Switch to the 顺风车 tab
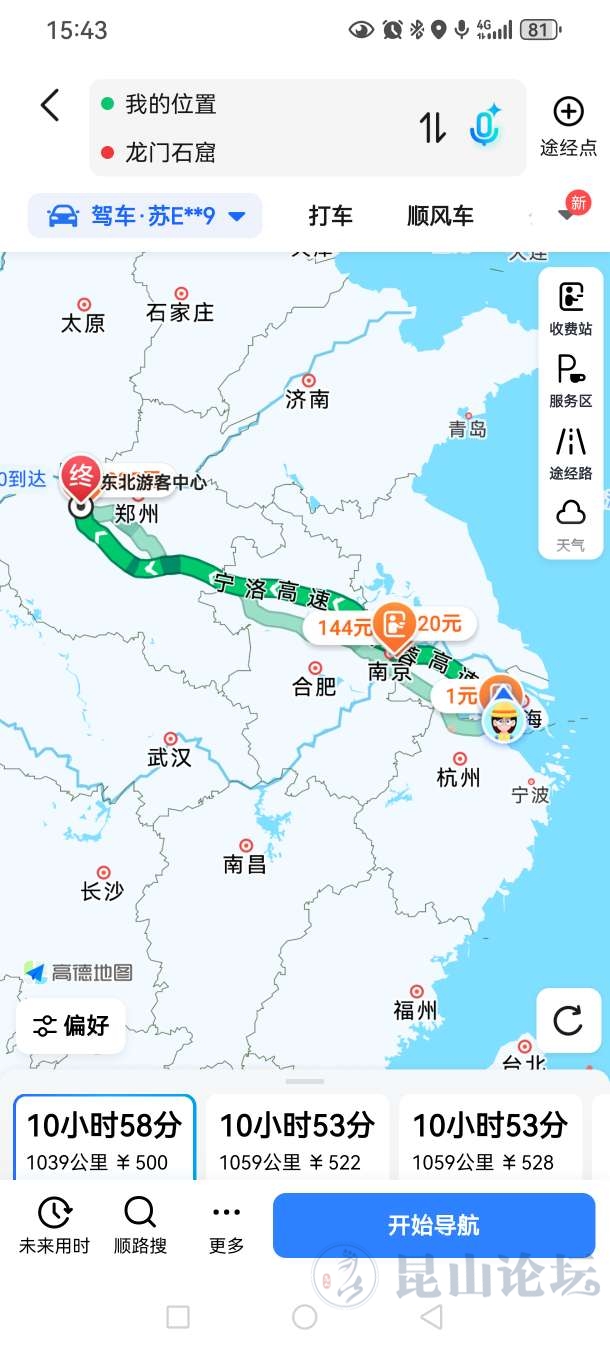610x1350 pixels. (440, 215)
